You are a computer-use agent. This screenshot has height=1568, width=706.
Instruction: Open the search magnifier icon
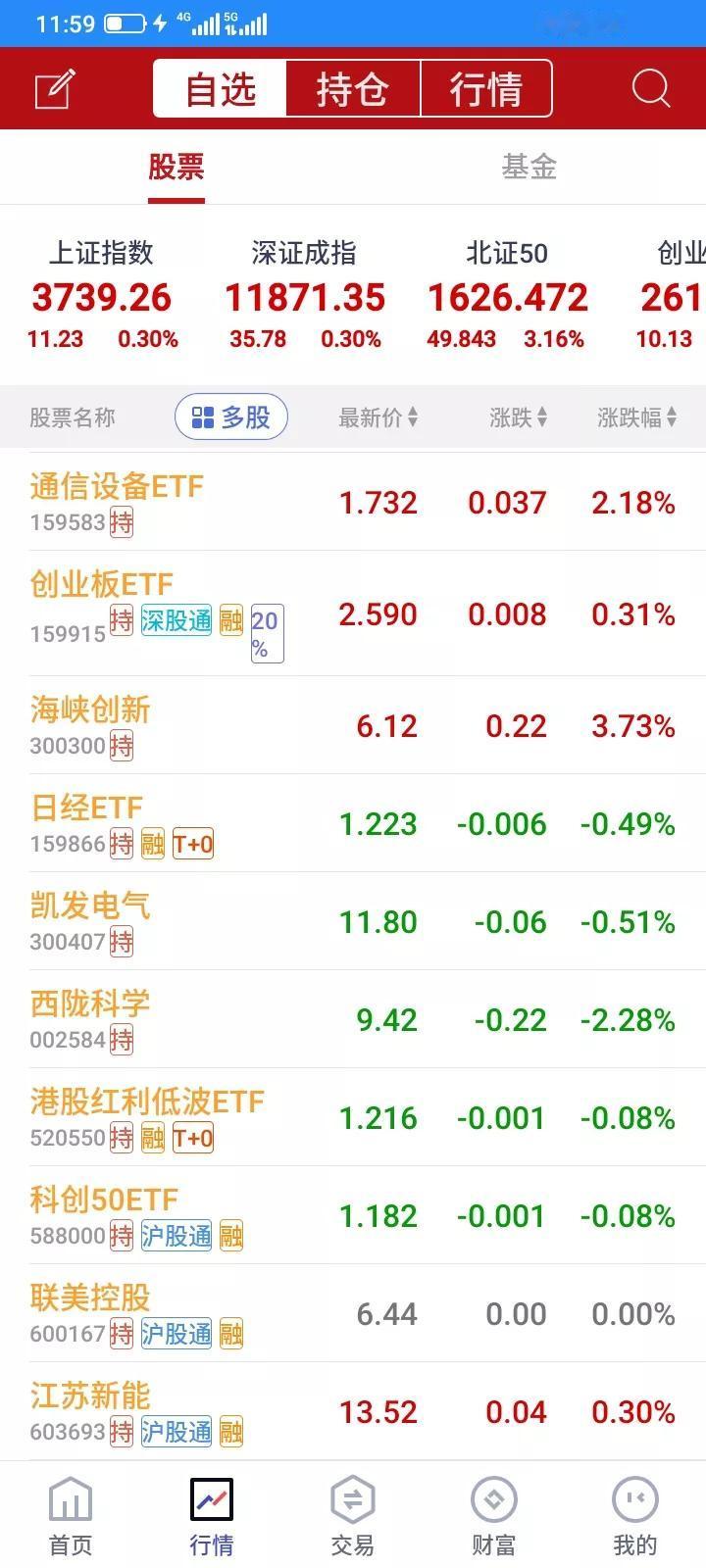point(651,88)
